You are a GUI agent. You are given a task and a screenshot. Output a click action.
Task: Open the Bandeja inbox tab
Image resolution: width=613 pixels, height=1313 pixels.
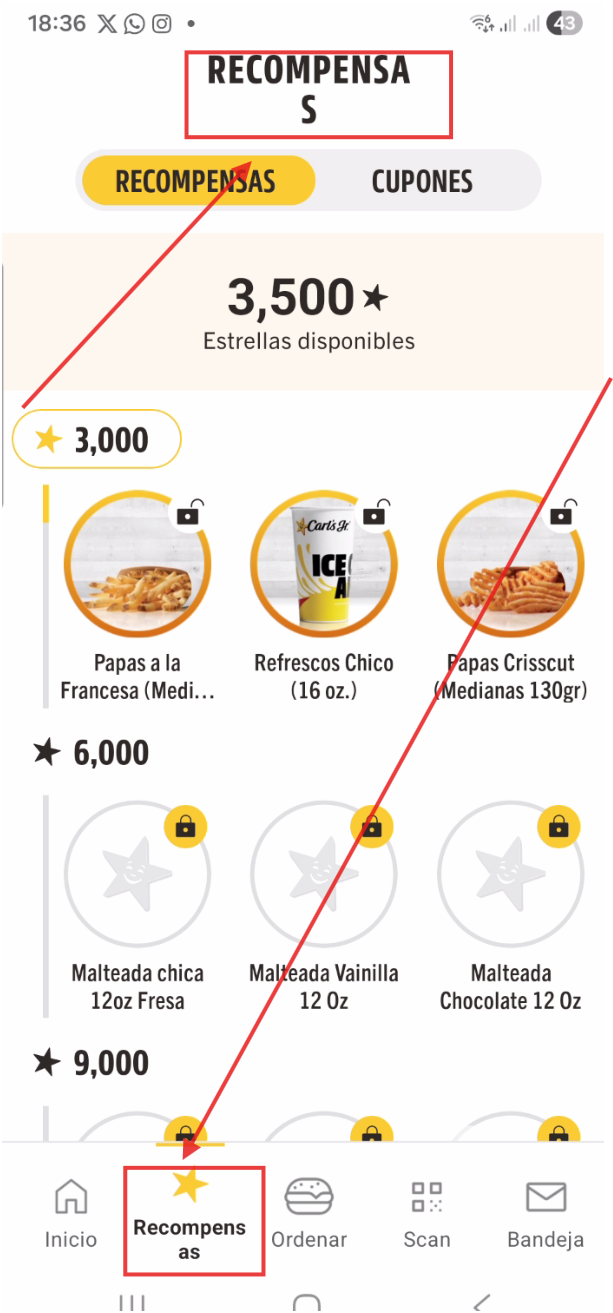pos(545,1212)
